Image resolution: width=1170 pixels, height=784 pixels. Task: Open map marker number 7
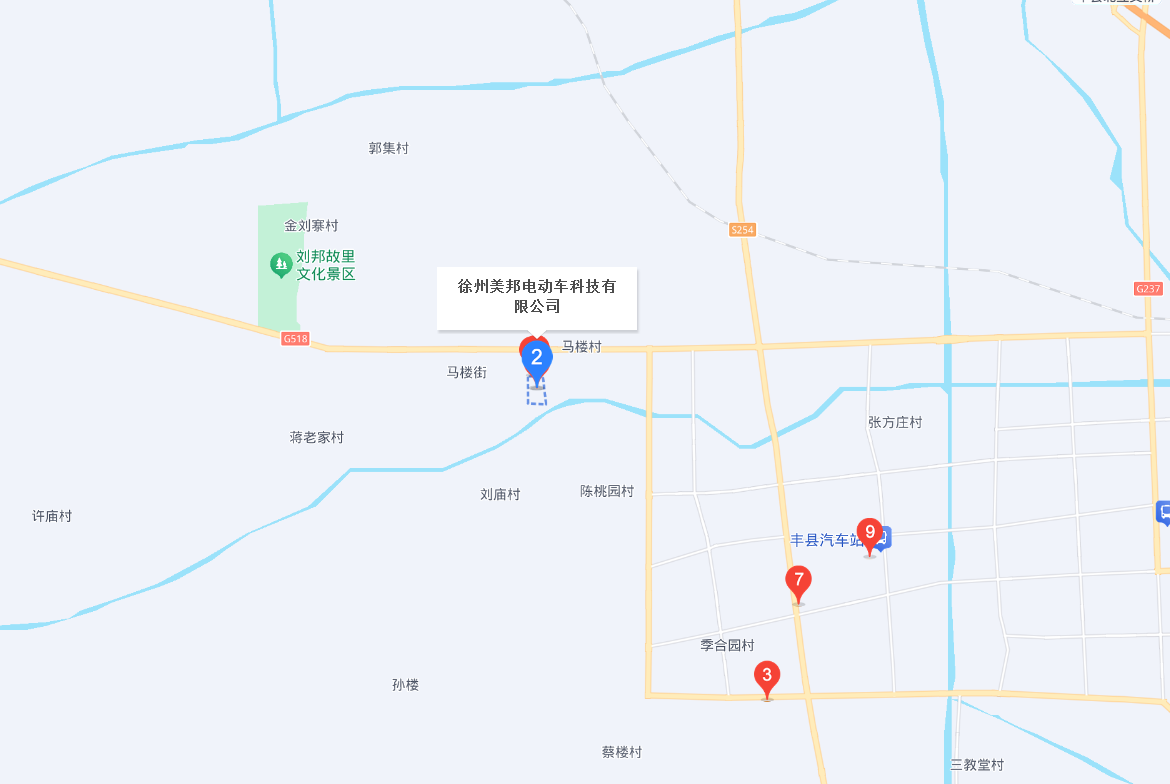pyautogui.click(x=797, y=581)
